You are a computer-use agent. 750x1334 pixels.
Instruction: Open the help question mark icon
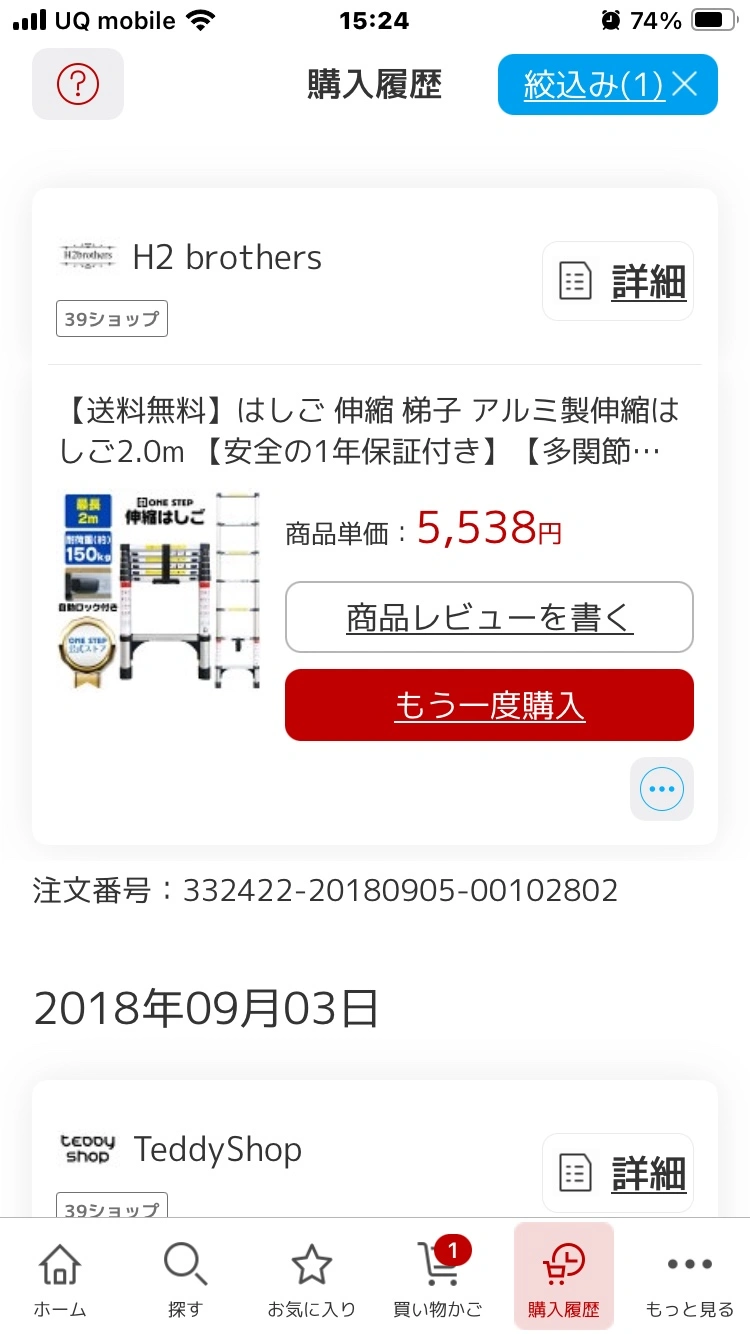click(x=78, y=85)
